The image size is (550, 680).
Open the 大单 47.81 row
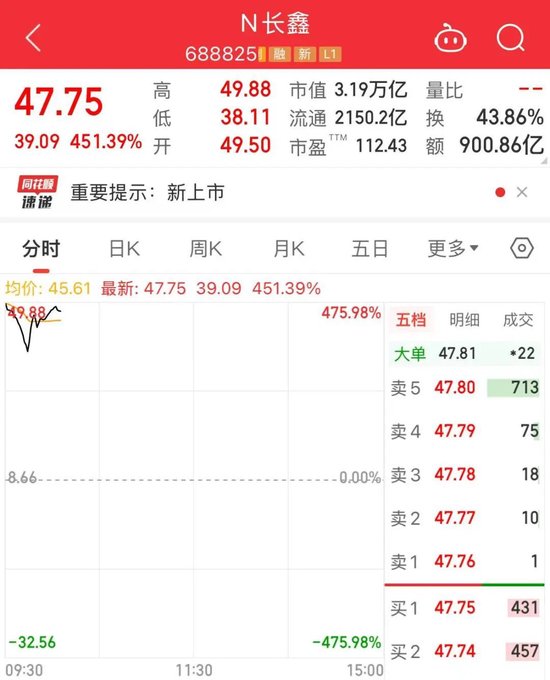465,353
